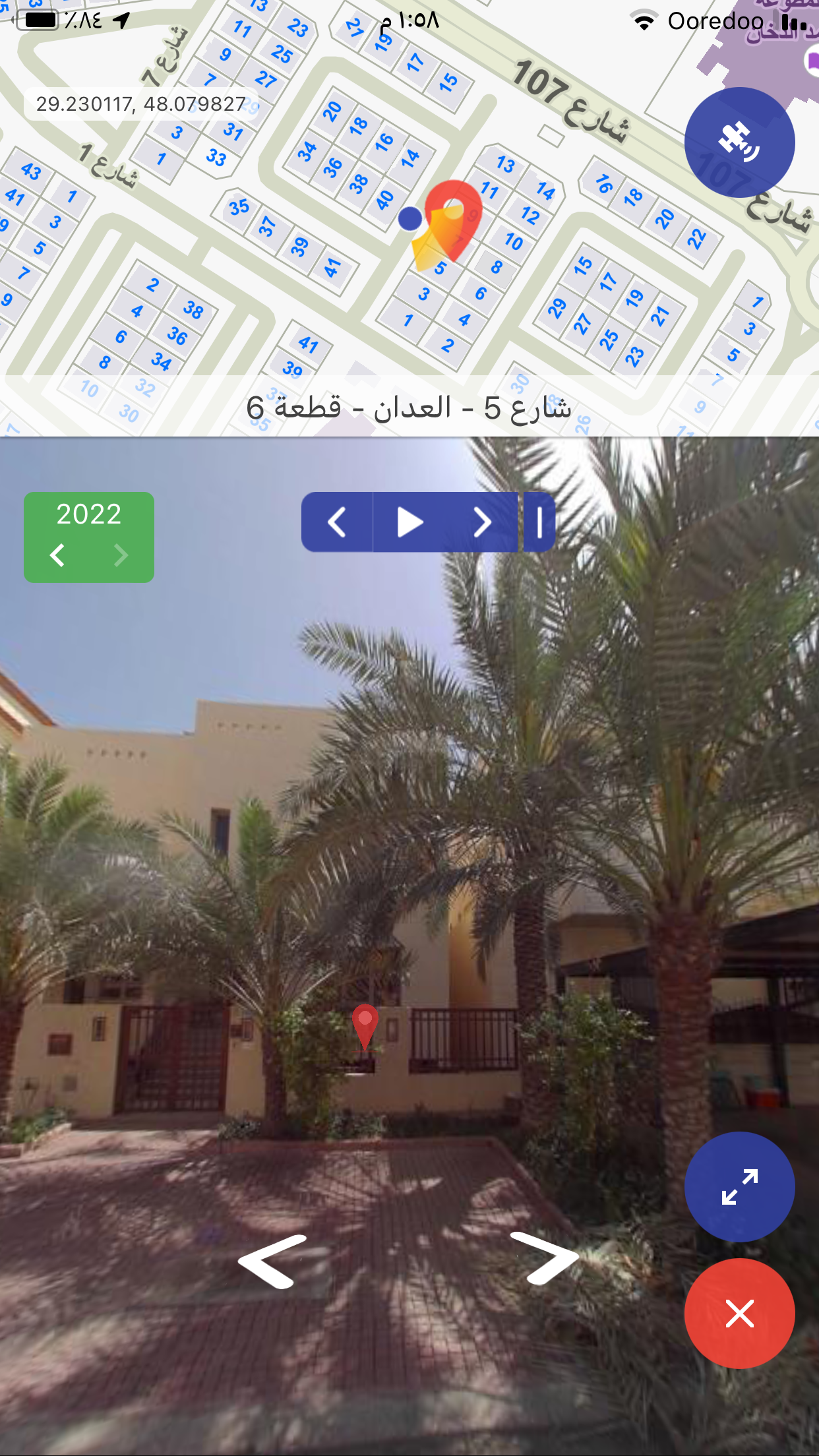
Task: Close the street view panel
Action: tap(739, 1313)
